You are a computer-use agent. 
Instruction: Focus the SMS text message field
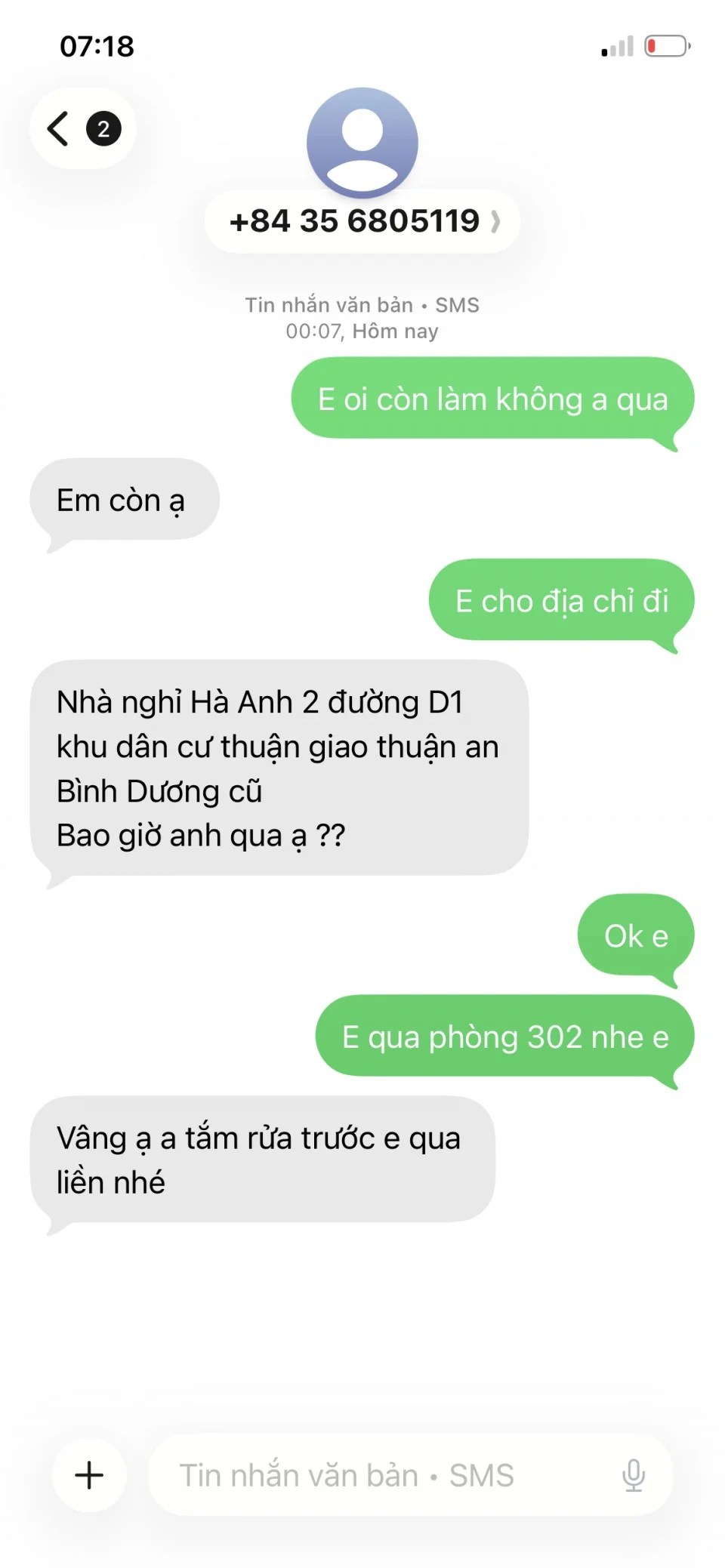(x=378, y=1474)
